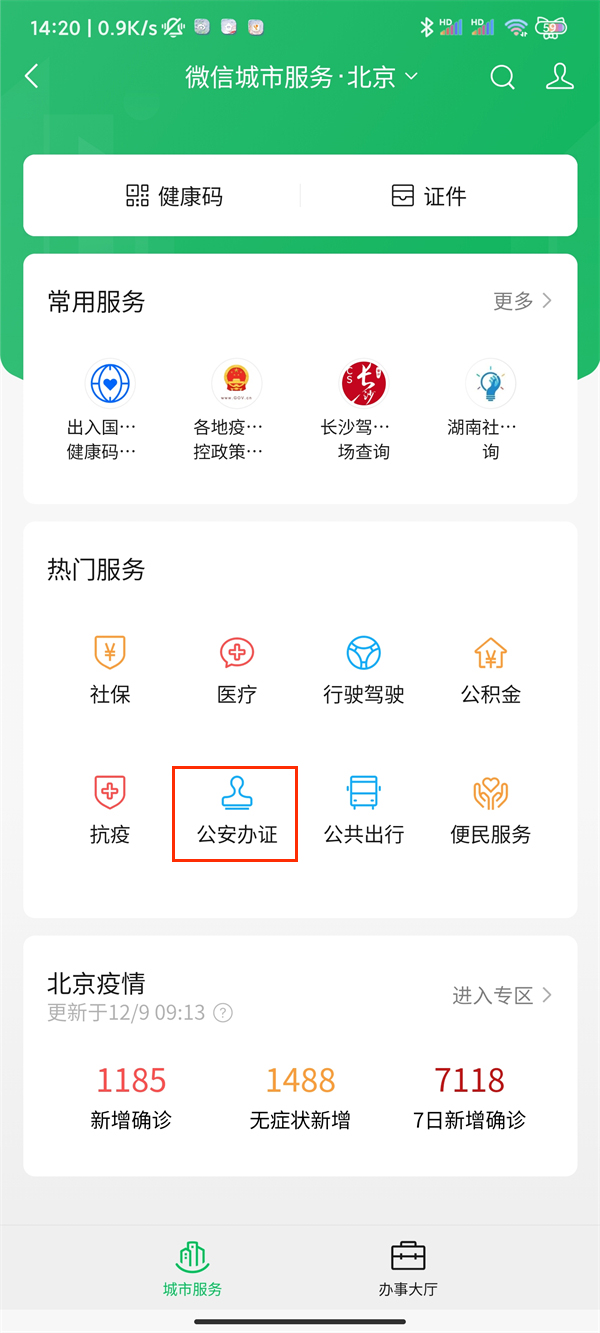600x1333 pixels.
Task: Open 健康码 health code
Action: 174,196
